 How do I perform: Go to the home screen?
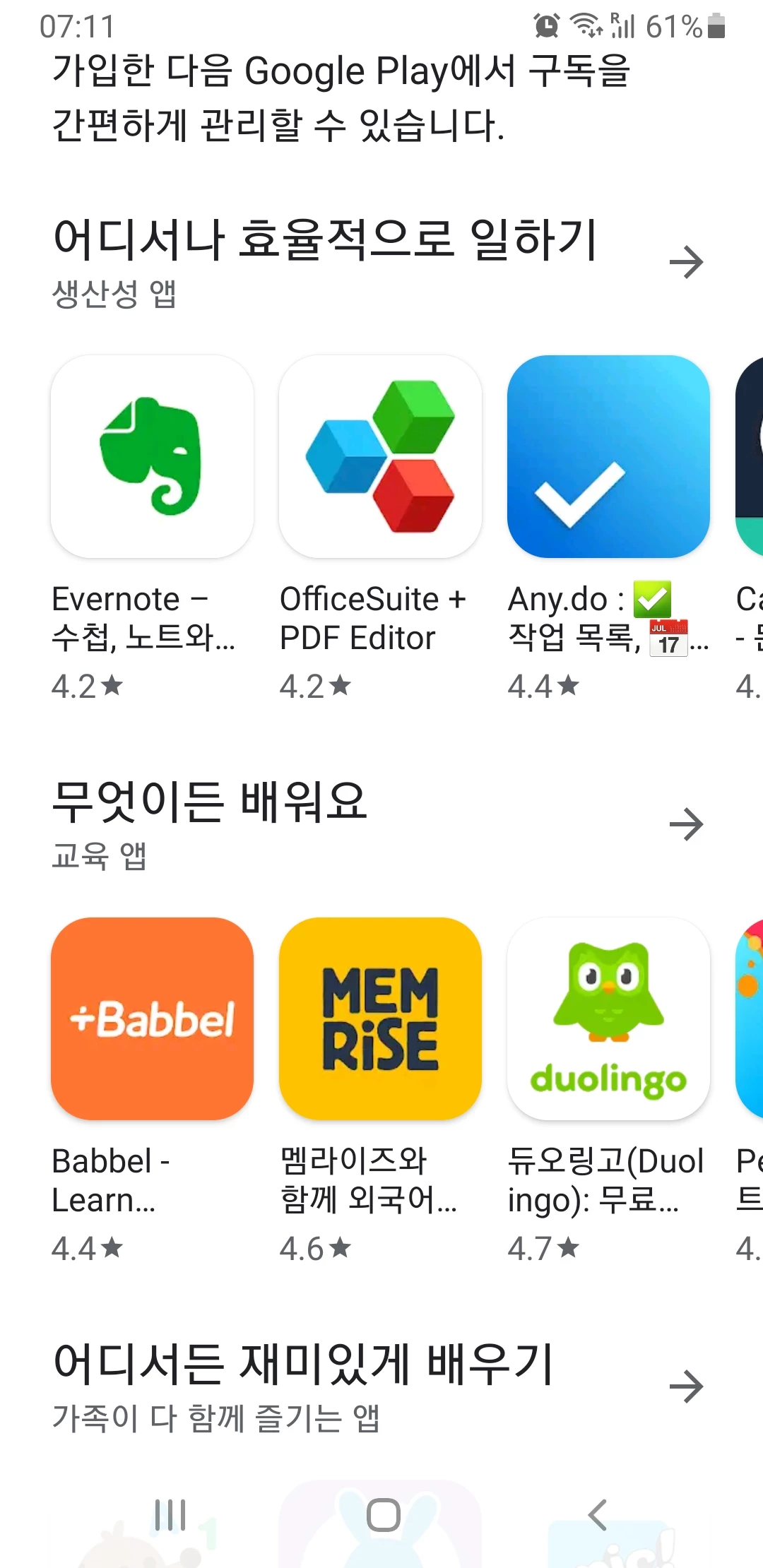point(383,1515)
